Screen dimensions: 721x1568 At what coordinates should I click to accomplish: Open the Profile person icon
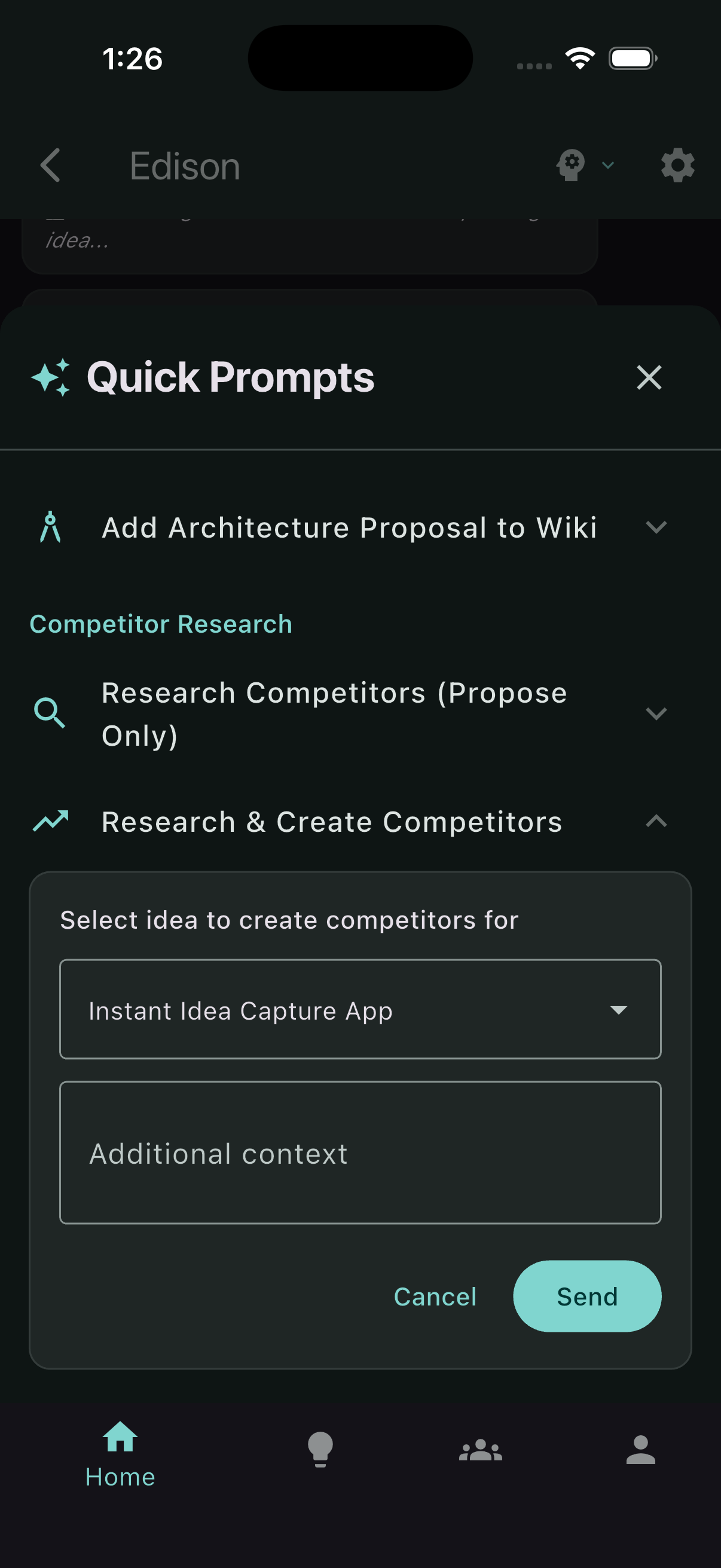642,1450
